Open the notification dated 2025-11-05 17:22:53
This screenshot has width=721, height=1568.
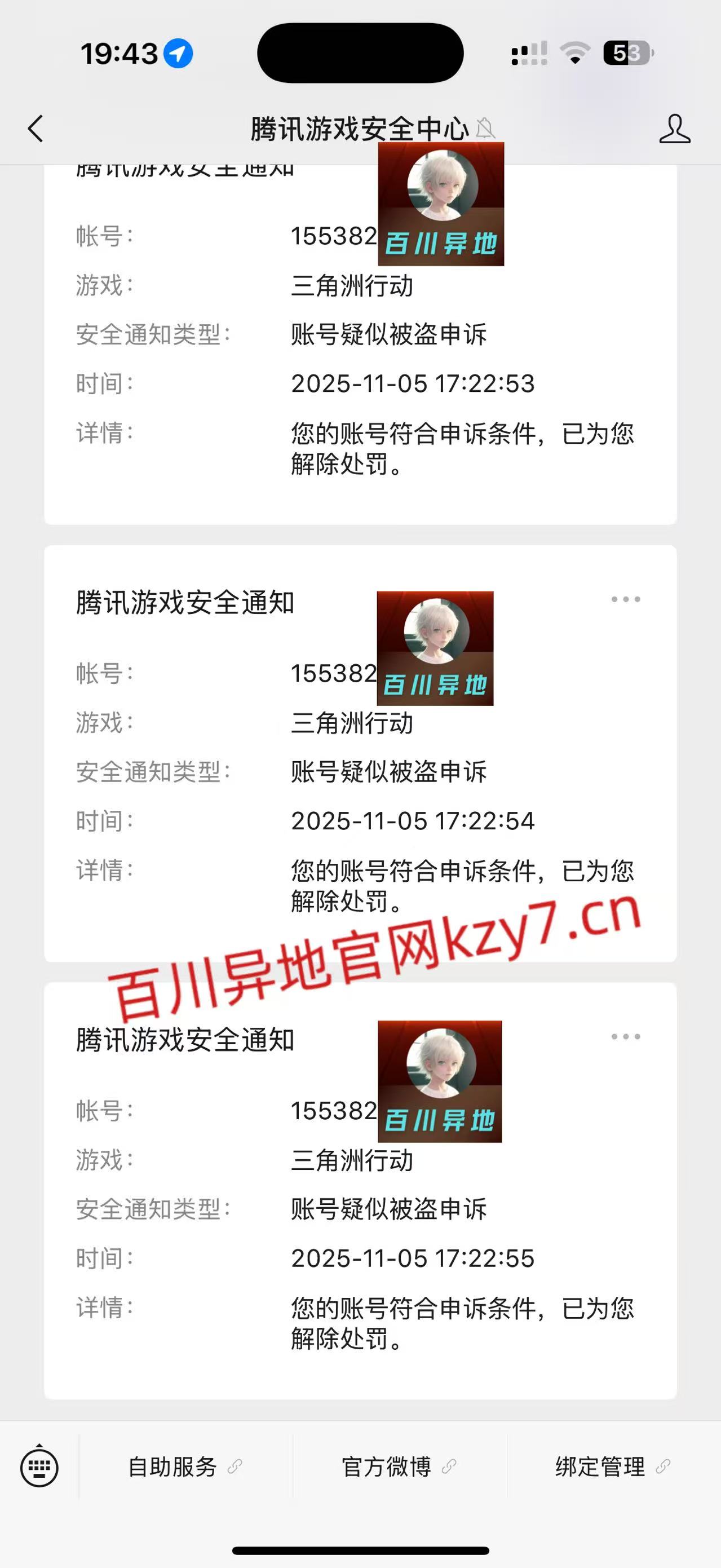pyautogui.click(x=360, y=365)
